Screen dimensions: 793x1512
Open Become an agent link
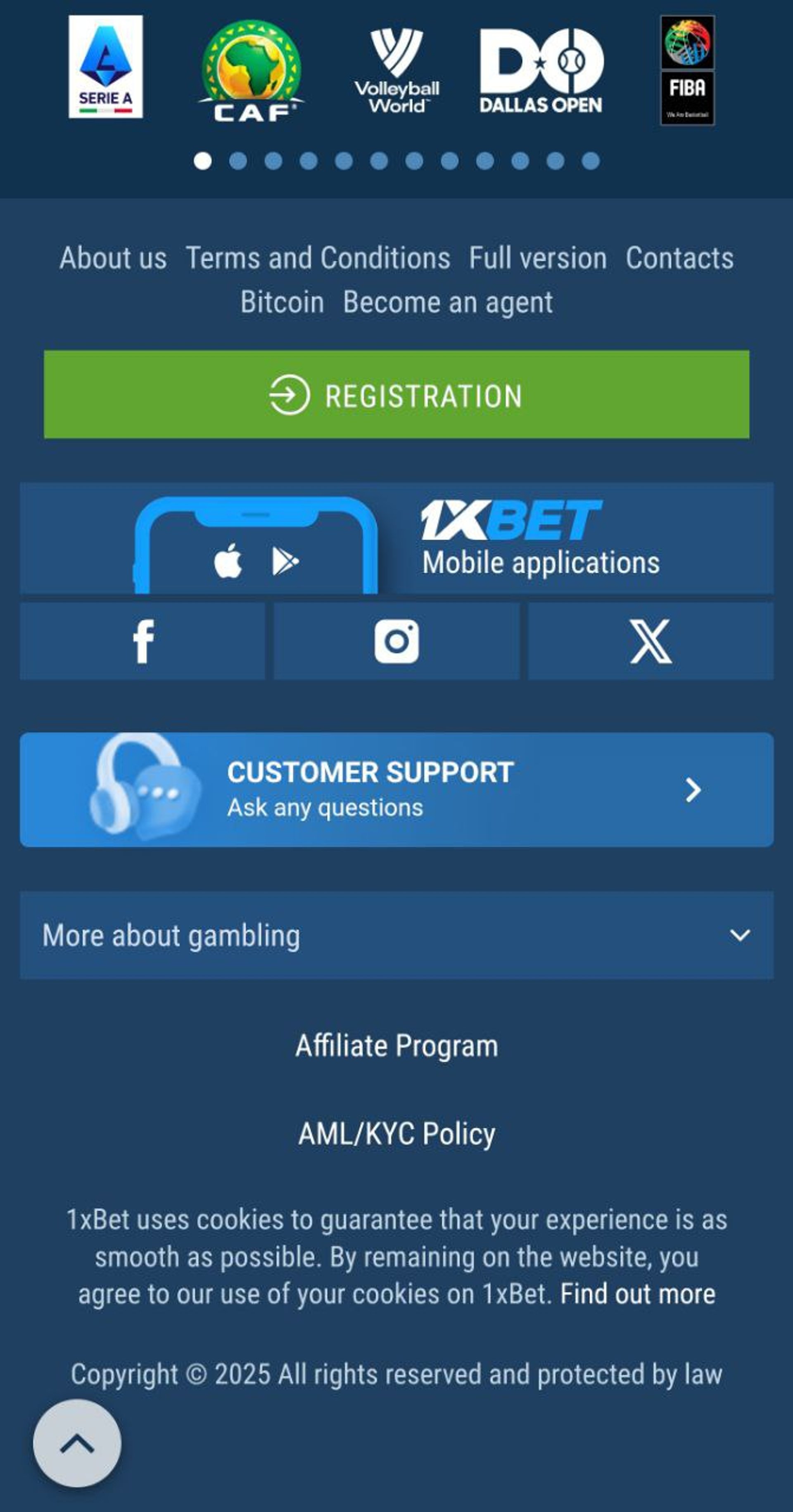pos(447,302)
